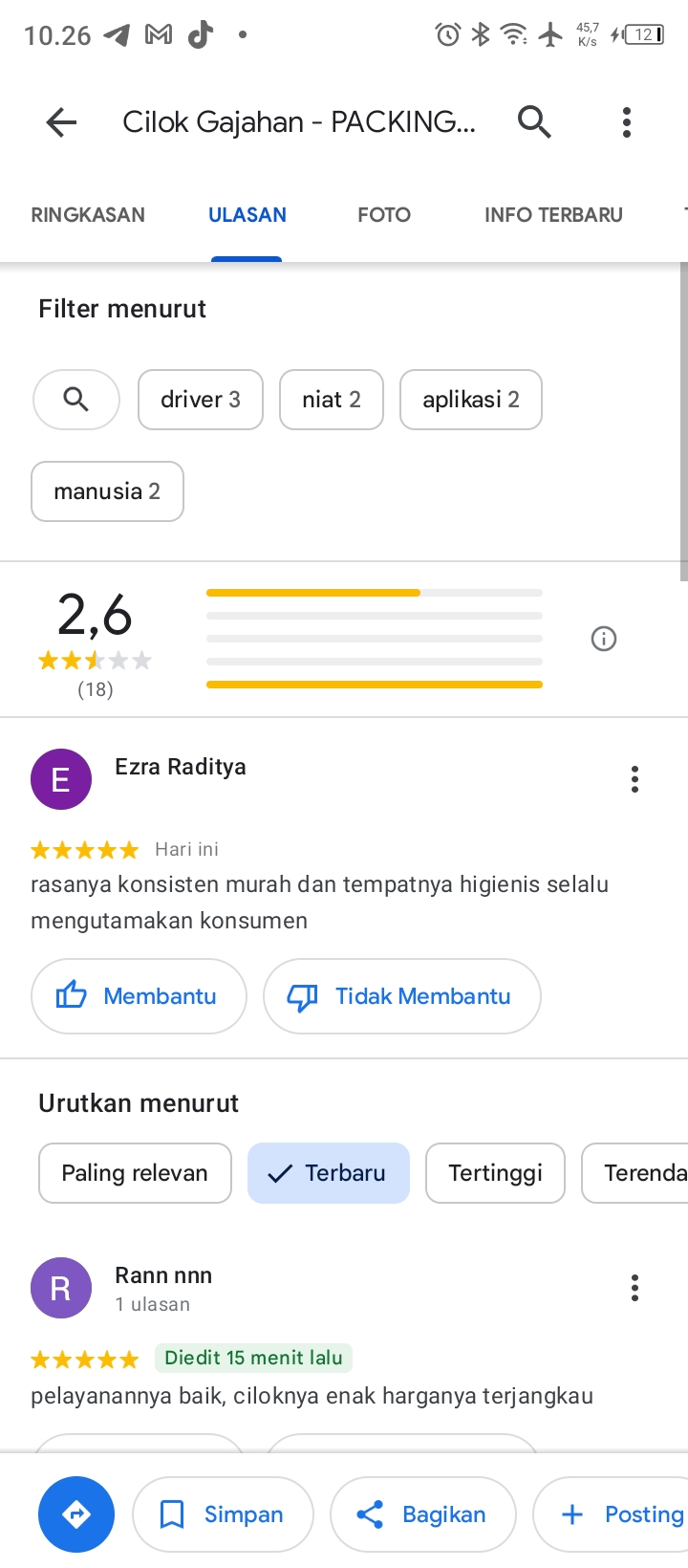Mark Ezra Raditya's review as Tidak Membantu
The width and height of the screenshot is (688, 1568).
[402, 996]
